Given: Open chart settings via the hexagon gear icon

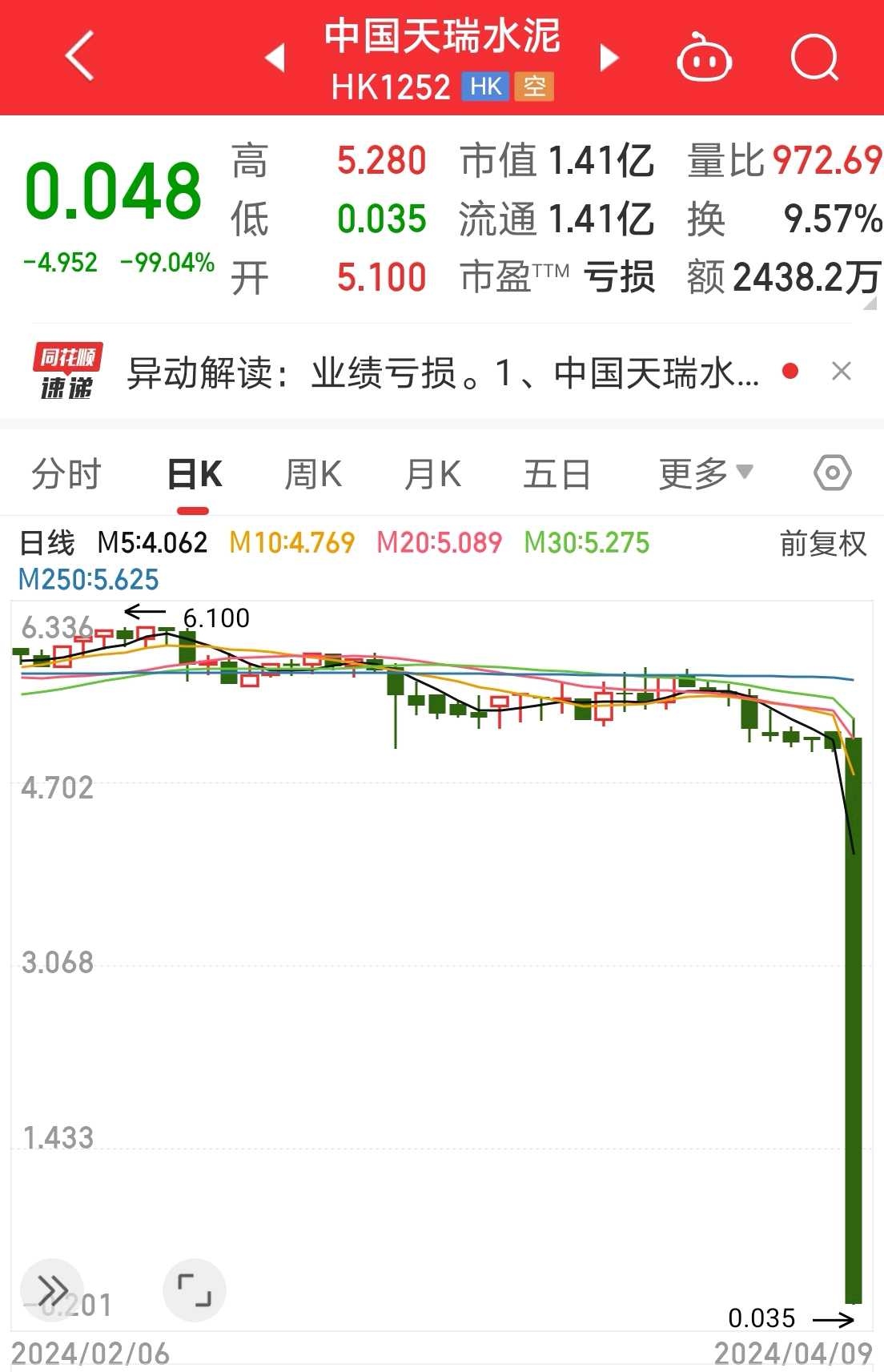Looking at the screenshot, I should pyautogui.click(x=833, y=473).
